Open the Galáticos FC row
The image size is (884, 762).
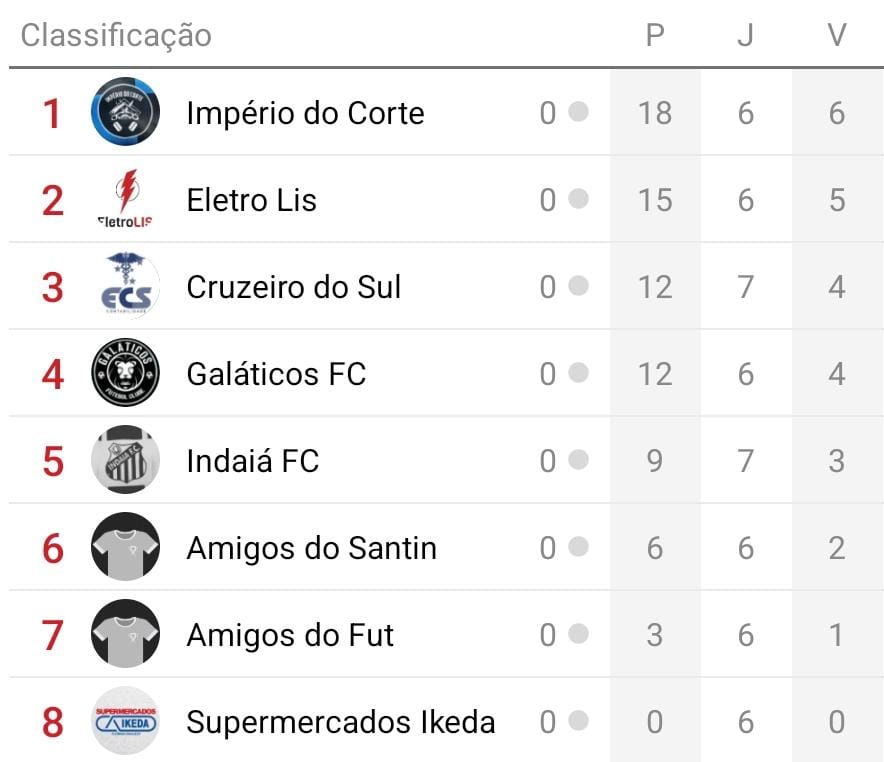276,374
